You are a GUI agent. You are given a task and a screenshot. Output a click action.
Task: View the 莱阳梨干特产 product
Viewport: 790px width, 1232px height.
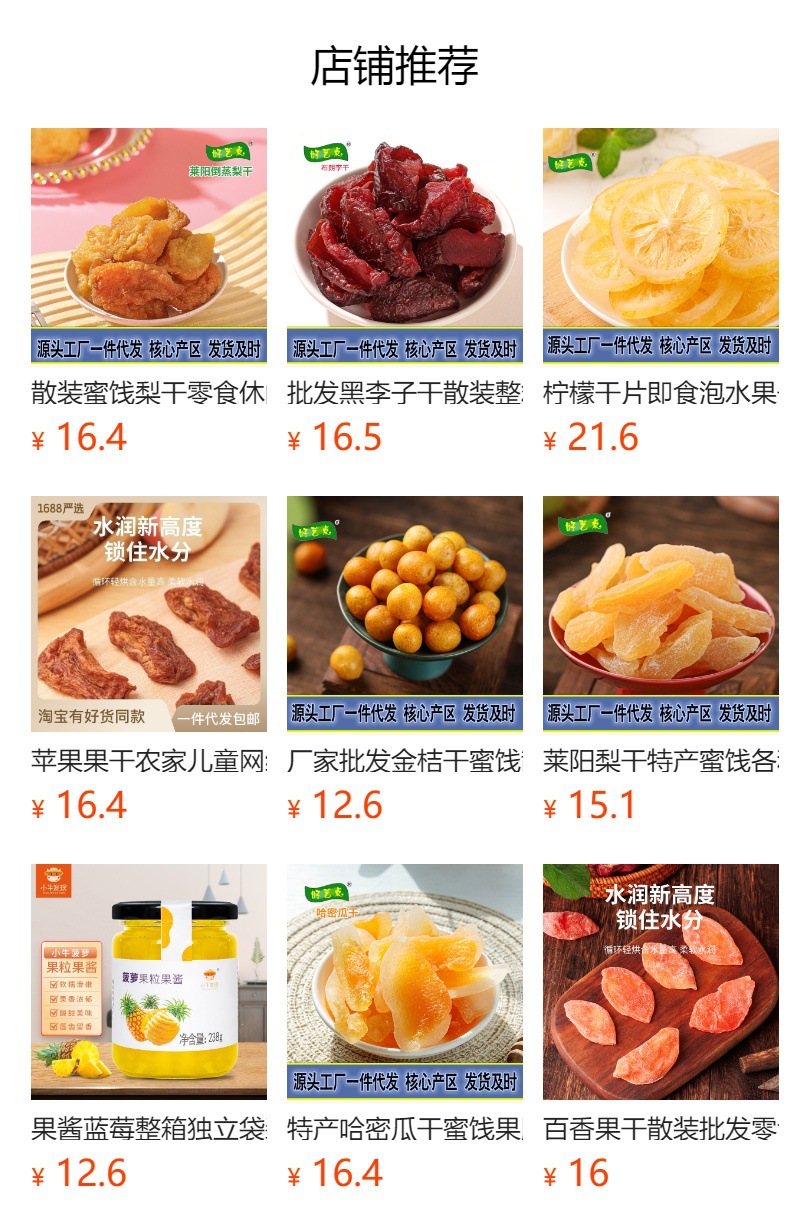pos(661,613)
